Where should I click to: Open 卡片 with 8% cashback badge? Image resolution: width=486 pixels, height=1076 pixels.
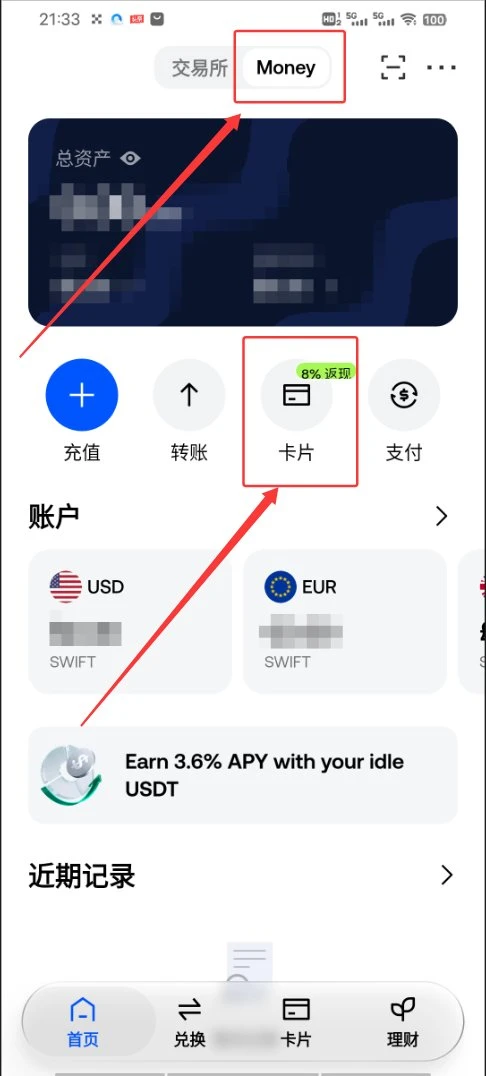click(x=297, y=395)
